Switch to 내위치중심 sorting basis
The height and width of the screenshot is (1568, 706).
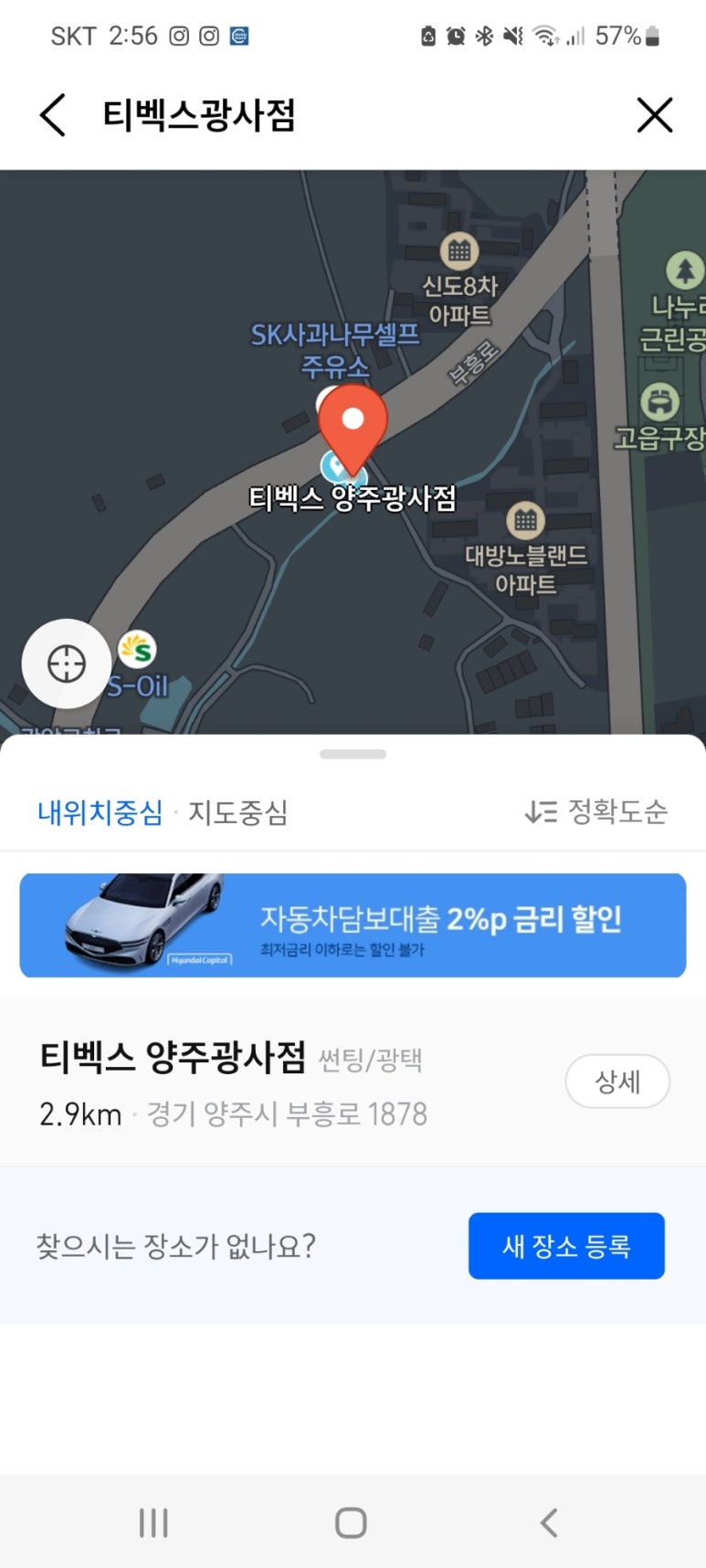click(x=100, y=812)
